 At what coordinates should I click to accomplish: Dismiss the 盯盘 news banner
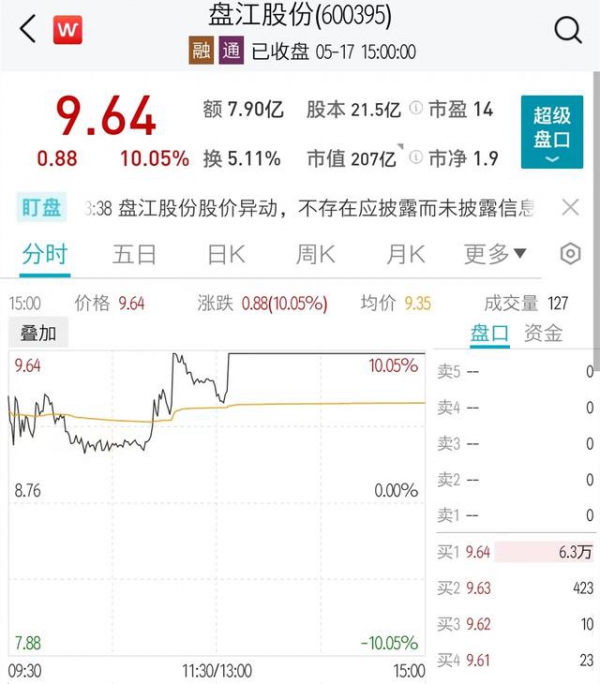point(570,207)
